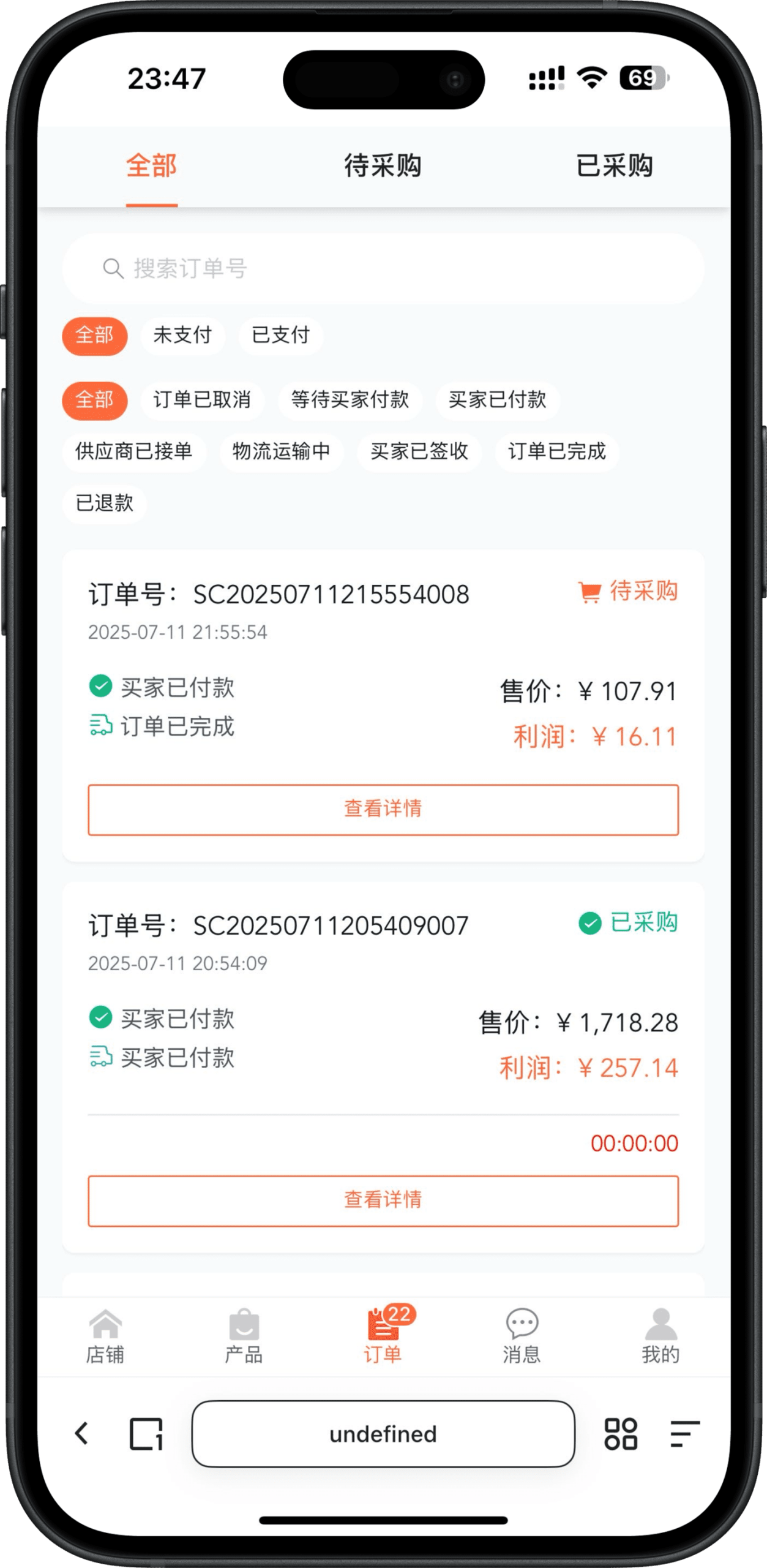View details of order SC20250711205409007

[383, 1200]
